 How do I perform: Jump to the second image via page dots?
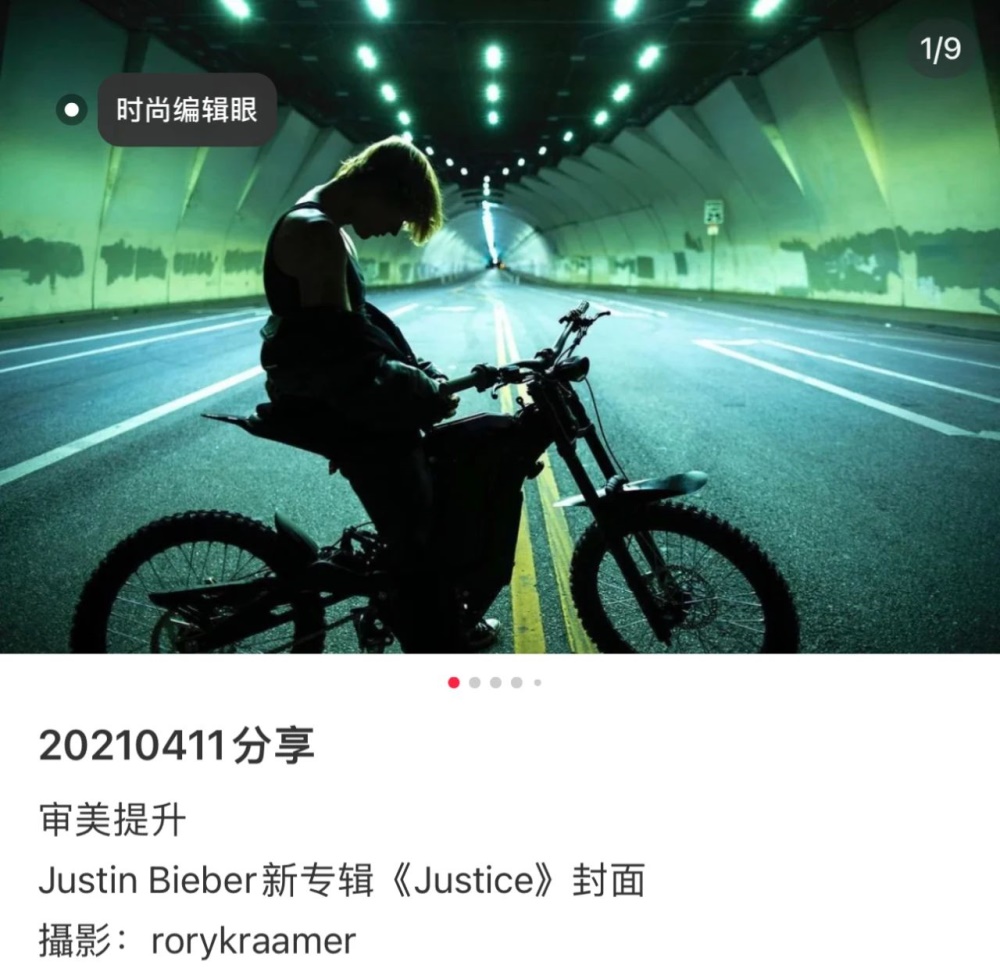[x=475, y=683]
